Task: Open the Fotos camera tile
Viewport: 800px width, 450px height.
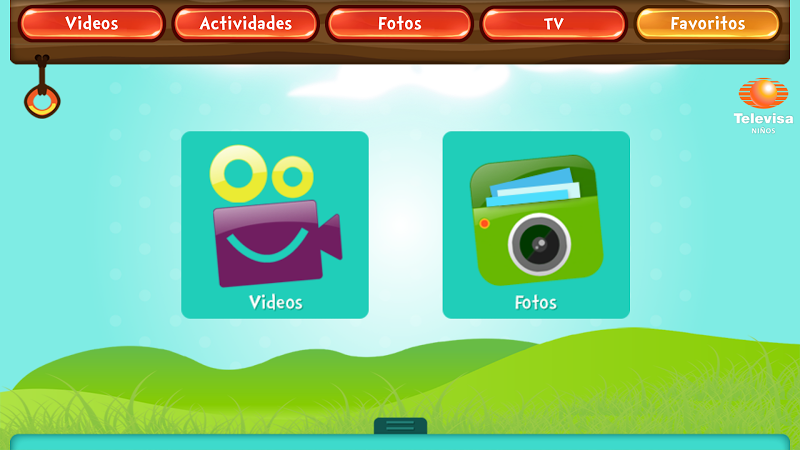Action: [536, 225]
